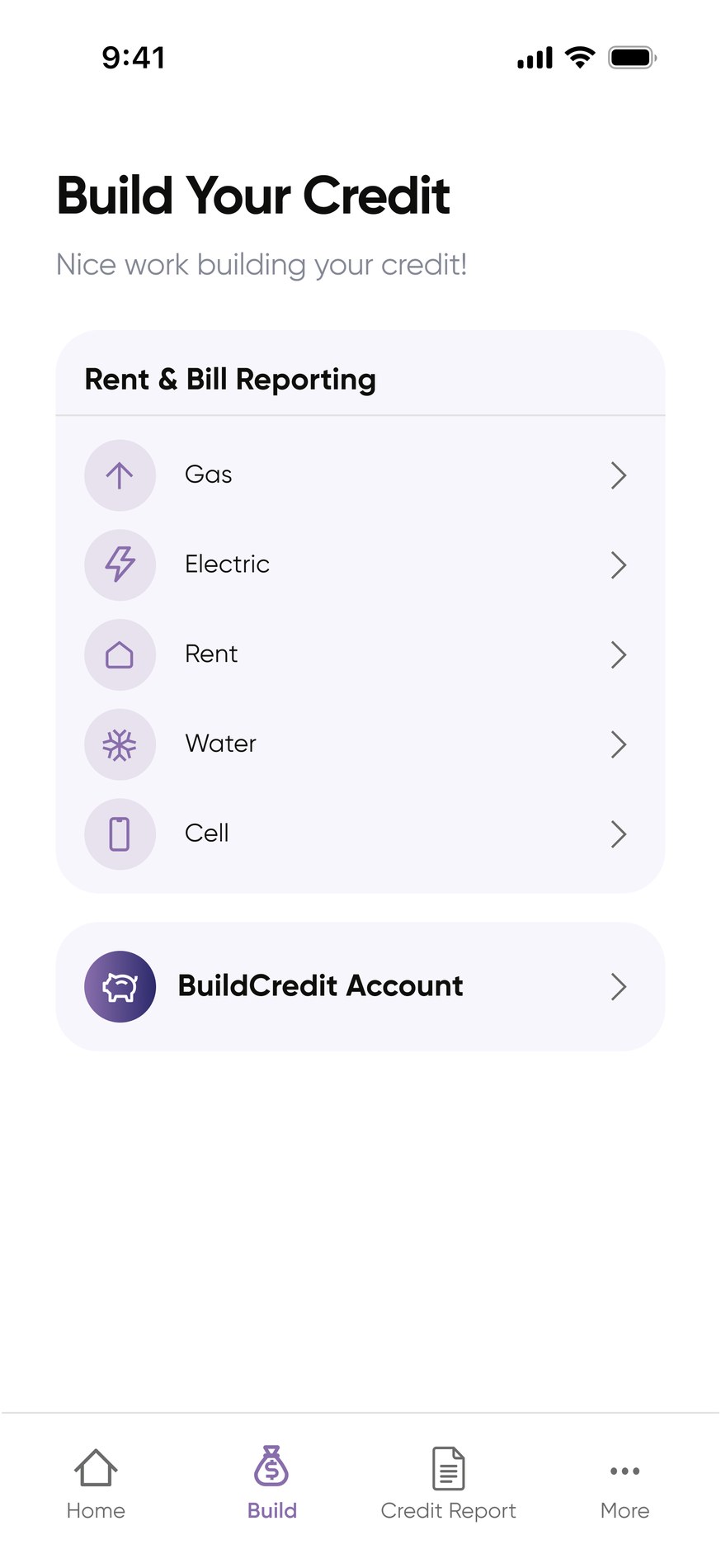Open the Cell bill reporting row
This screenshot has height=1568, width=721.
pyautogui.click(x=360, y=834)
